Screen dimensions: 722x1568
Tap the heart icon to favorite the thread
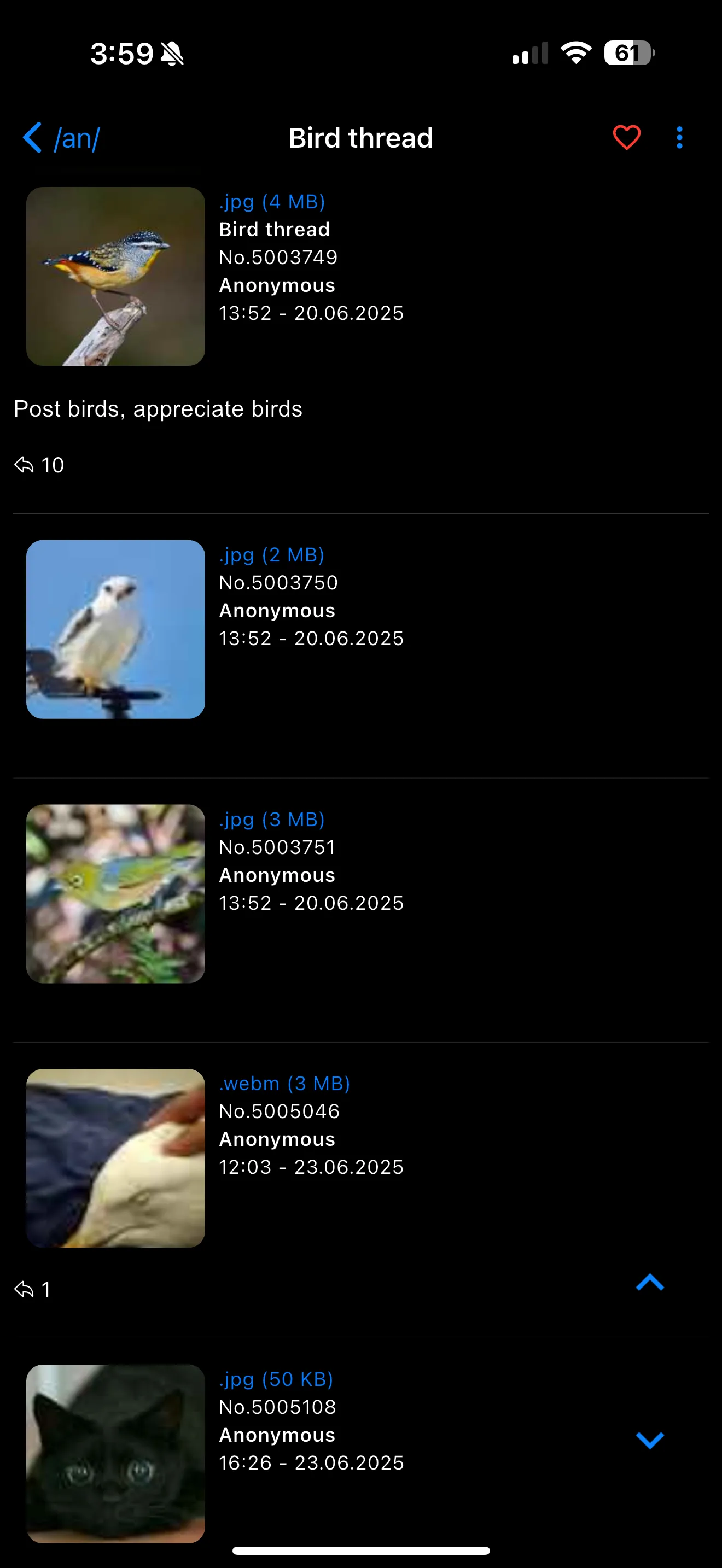point(626,138)
